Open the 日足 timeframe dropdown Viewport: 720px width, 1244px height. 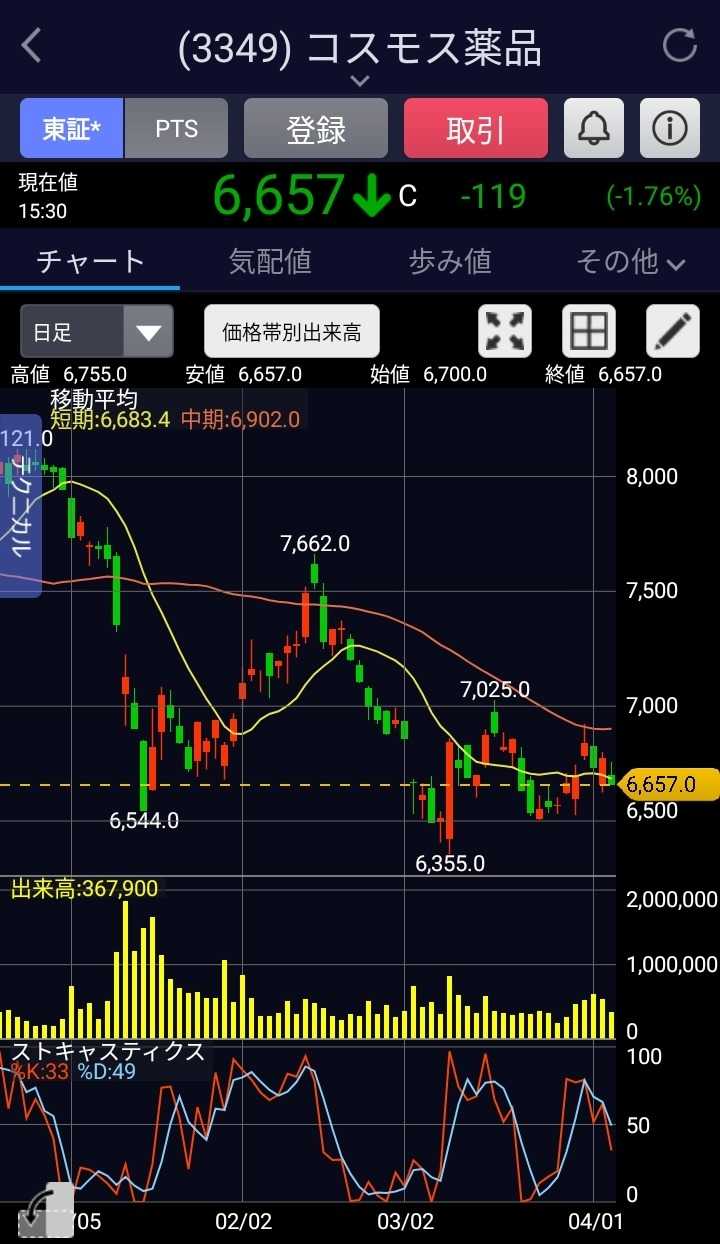point(96,332)
